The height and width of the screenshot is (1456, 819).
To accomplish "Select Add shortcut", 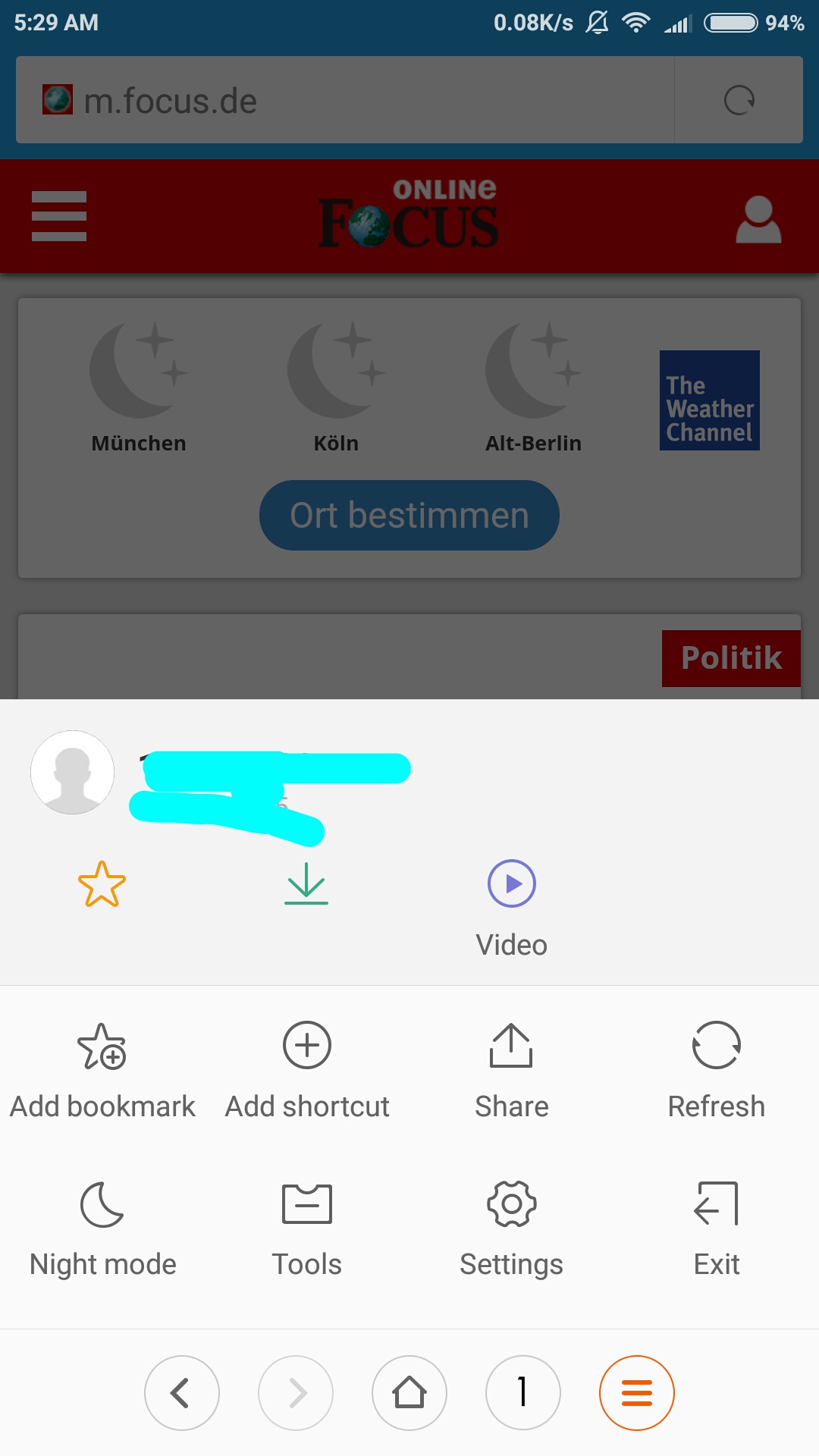I will [307, 1071].
